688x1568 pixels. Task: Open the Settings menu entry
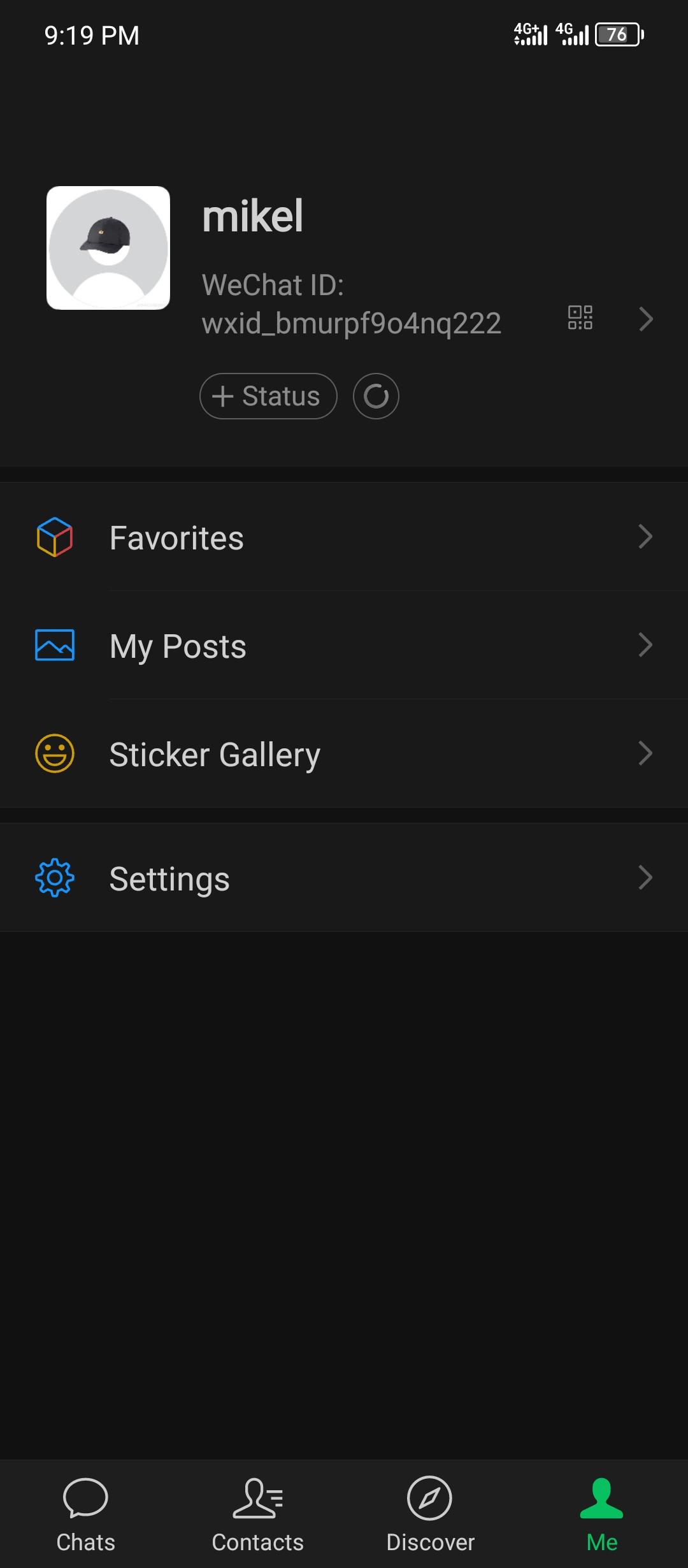pos(169,877)
